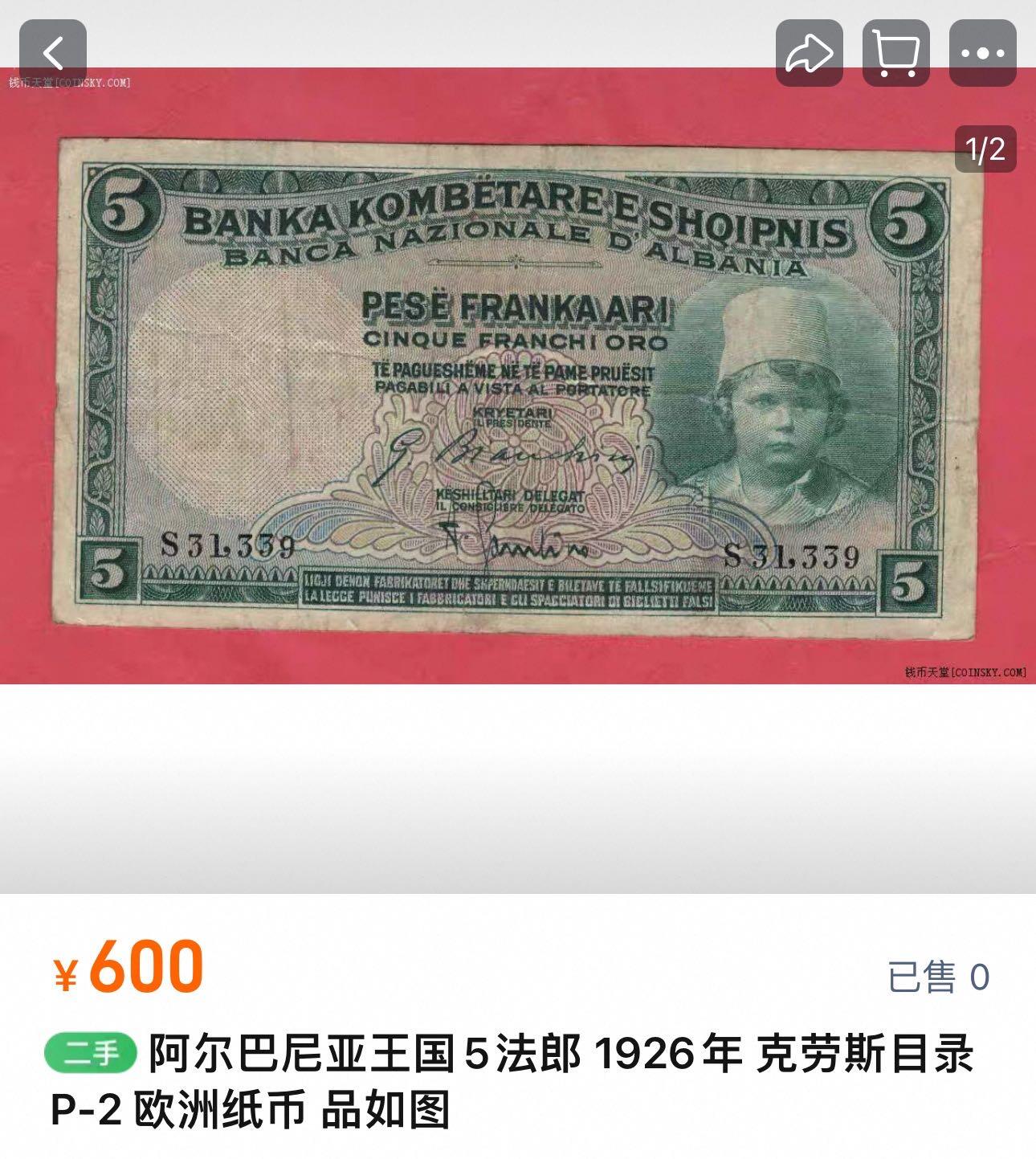This screenshot has width=1036, height=1159.
Task: Go back to the previous page
Action: coord(53,53)
